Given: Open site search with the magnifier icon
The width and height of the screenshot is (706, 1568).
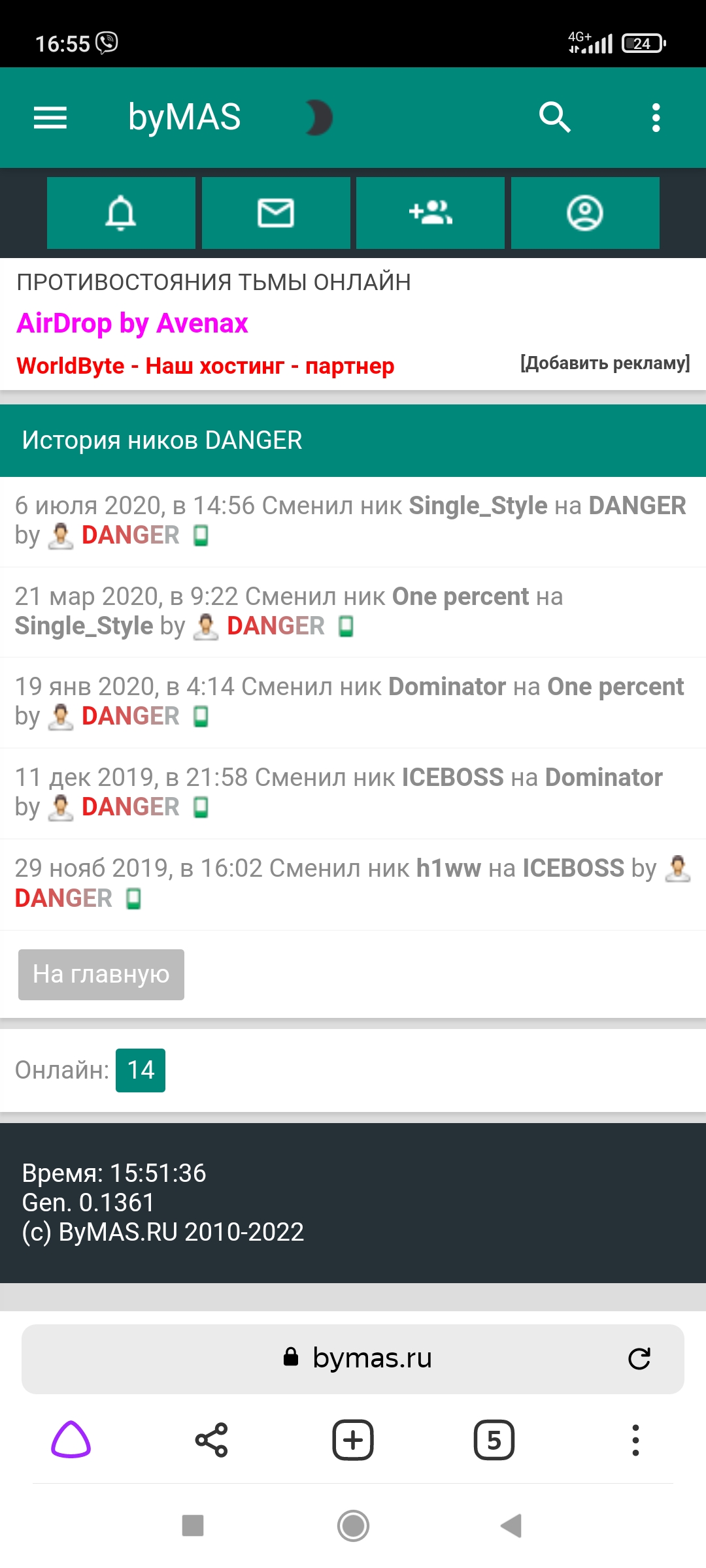Looking at the screenshot, I should tap(554, 118).
